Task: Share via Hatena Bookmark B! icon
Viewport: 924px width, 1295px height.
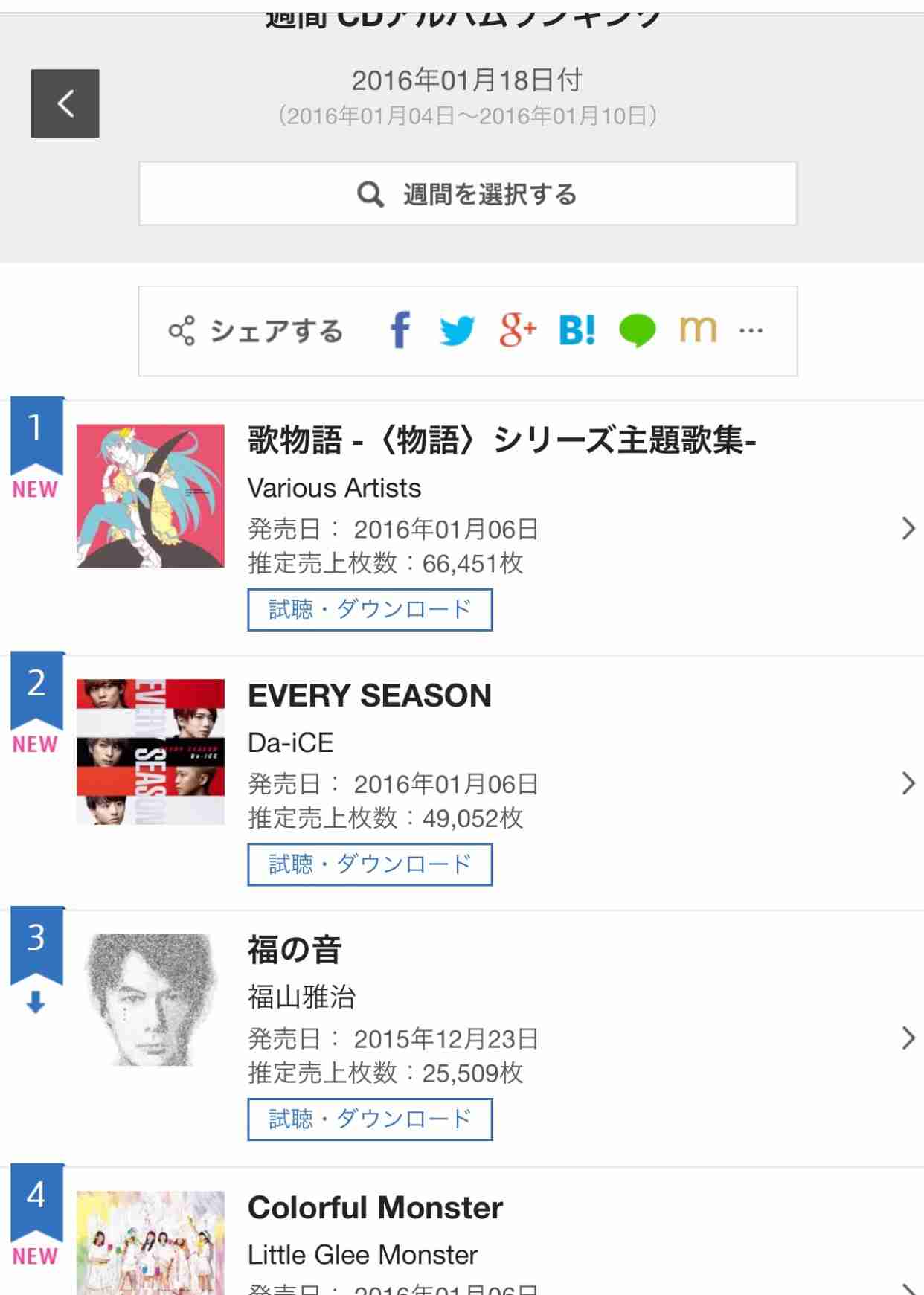Action: pyautogui.click(x=577, y=330)
